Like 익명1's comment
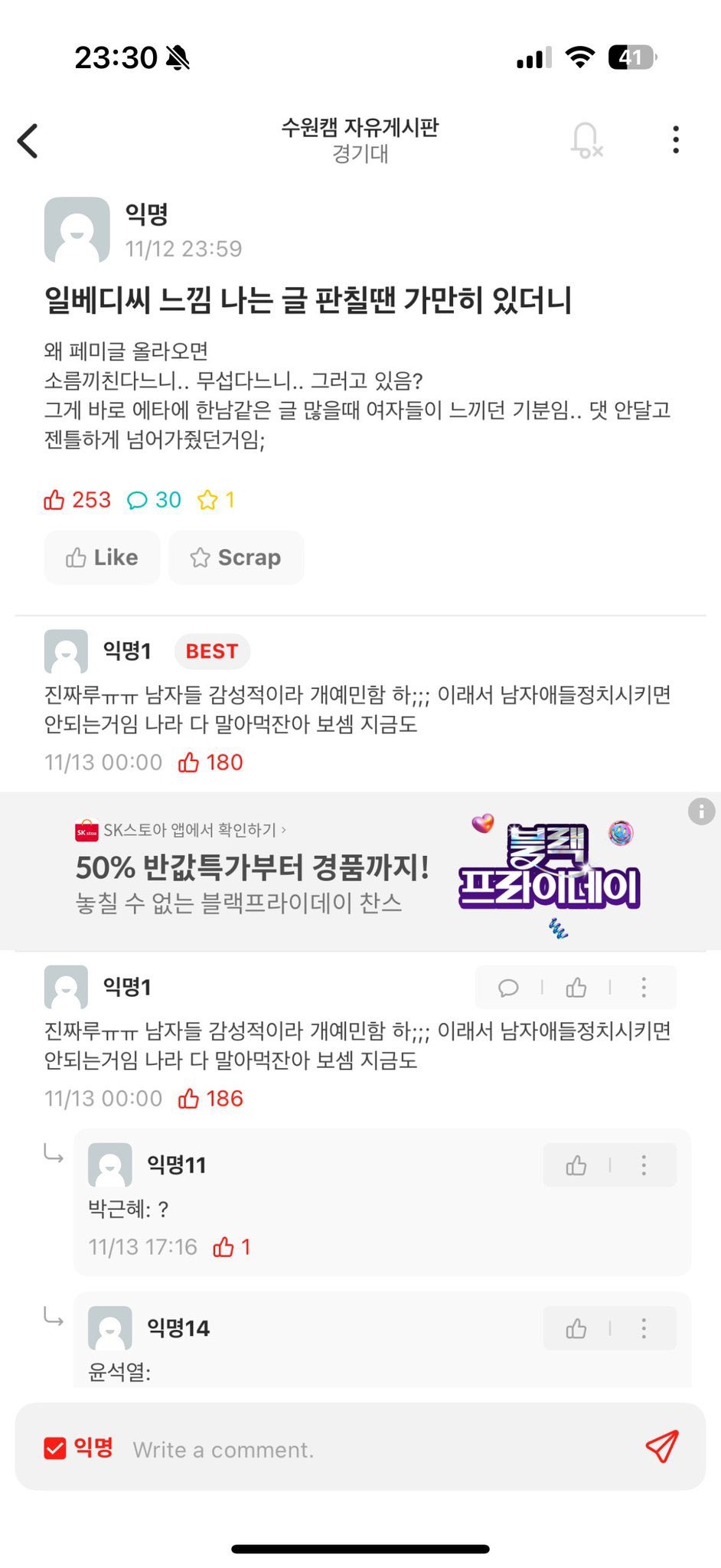The image size is (721, 1568). [x=576, y=988]
